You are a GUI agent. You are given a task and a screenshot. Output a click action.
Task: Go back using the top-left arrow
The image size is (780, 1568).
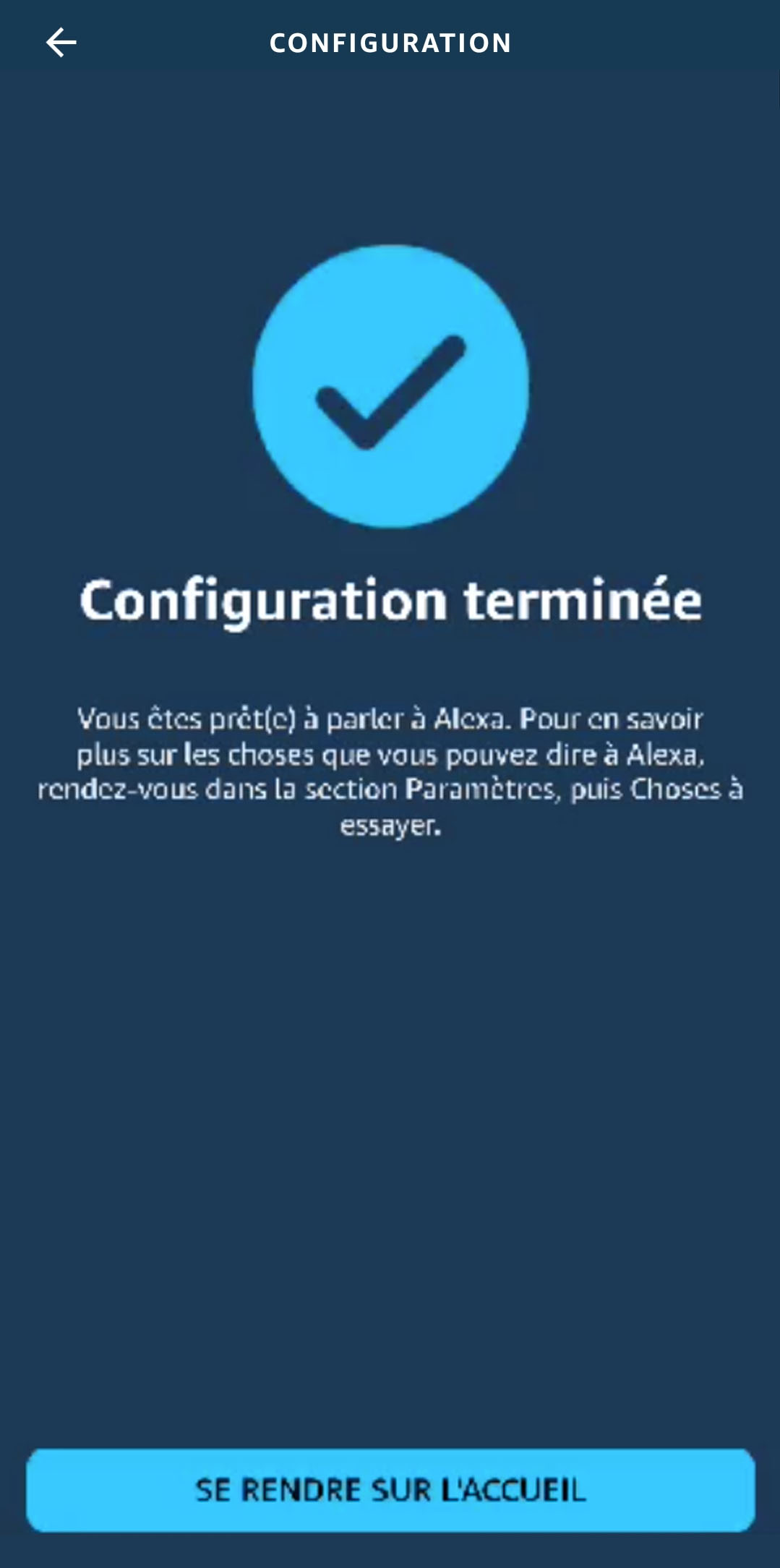(61, 43)
